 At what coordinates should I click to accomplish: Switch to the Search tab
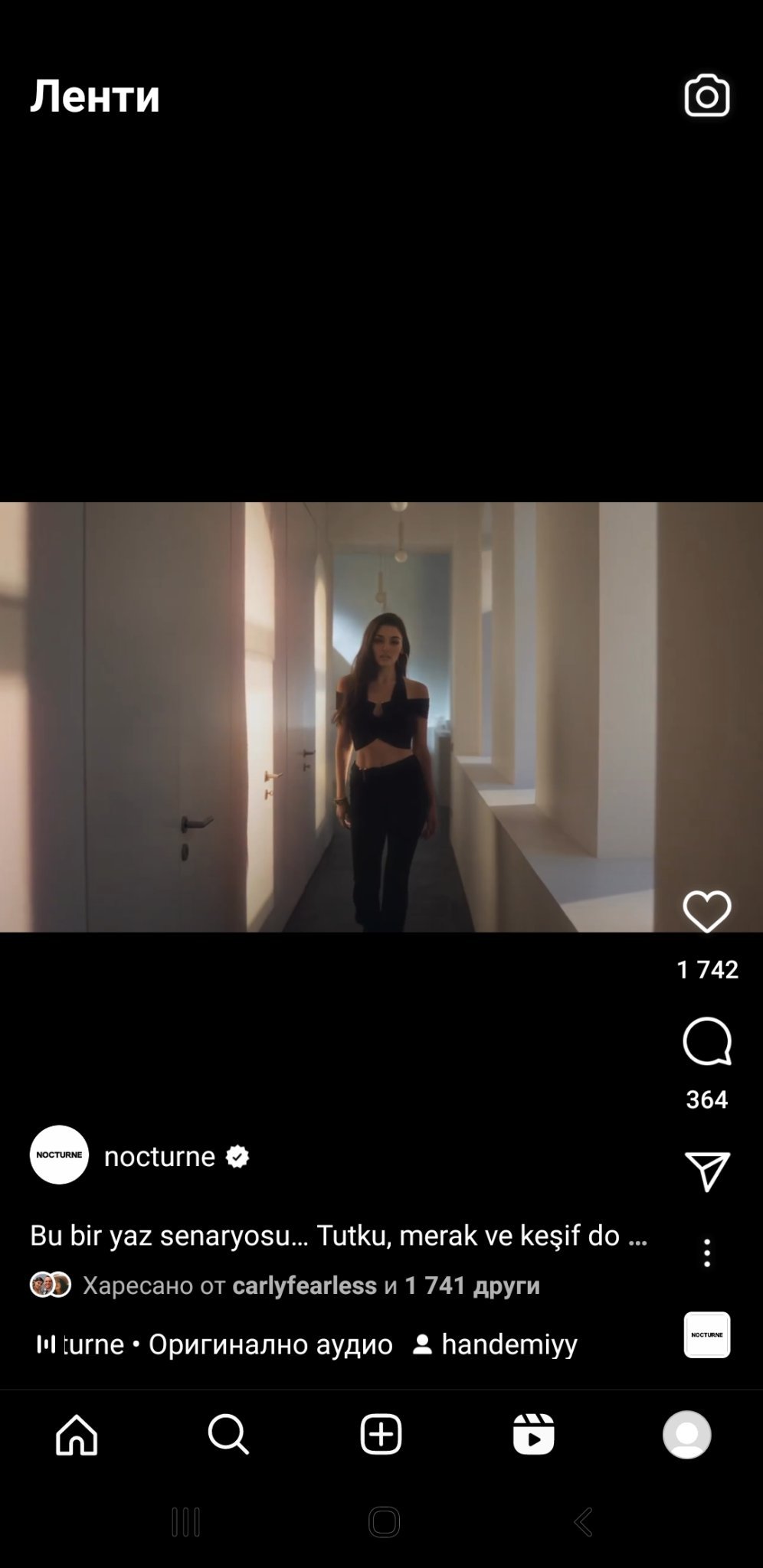point(228,1434)
